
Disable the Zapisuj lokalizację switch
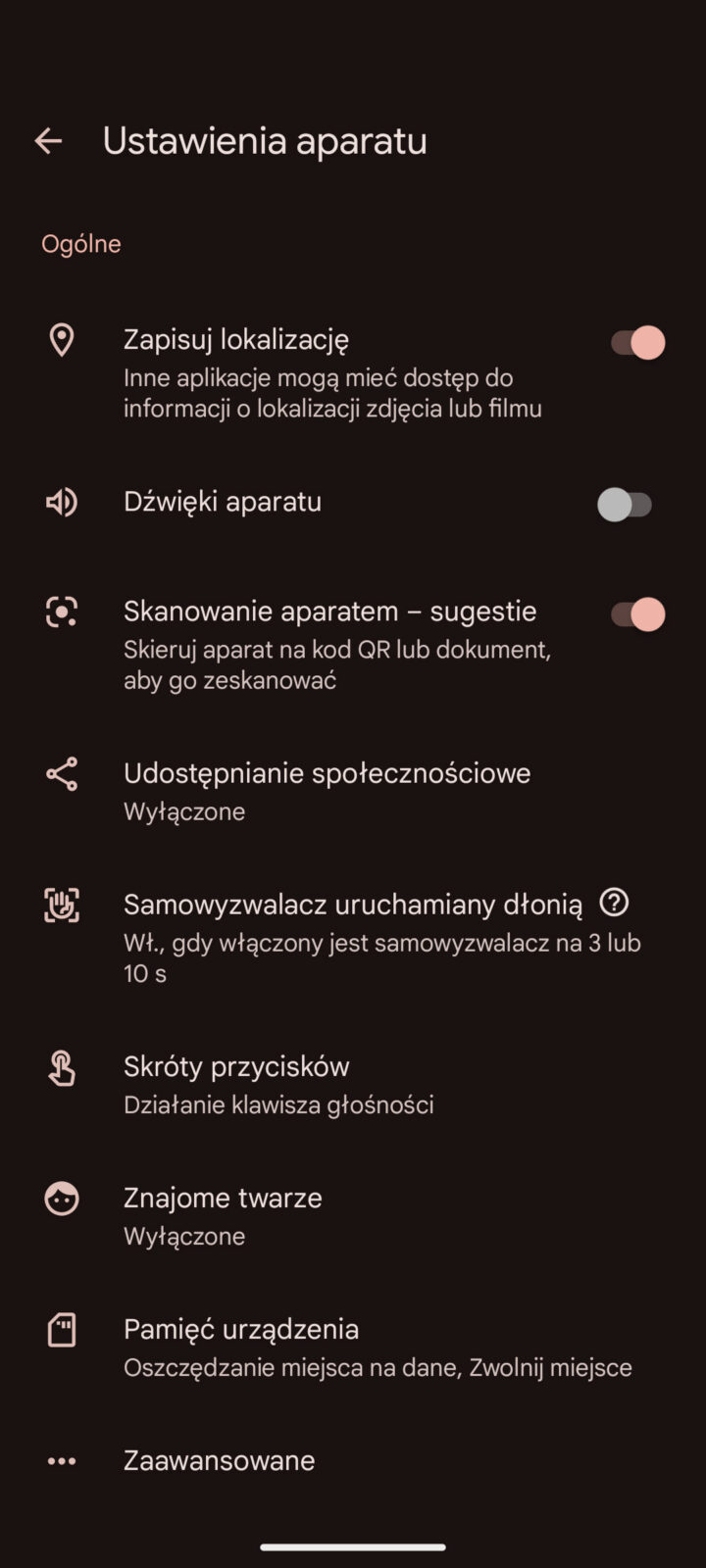[637, 343]
